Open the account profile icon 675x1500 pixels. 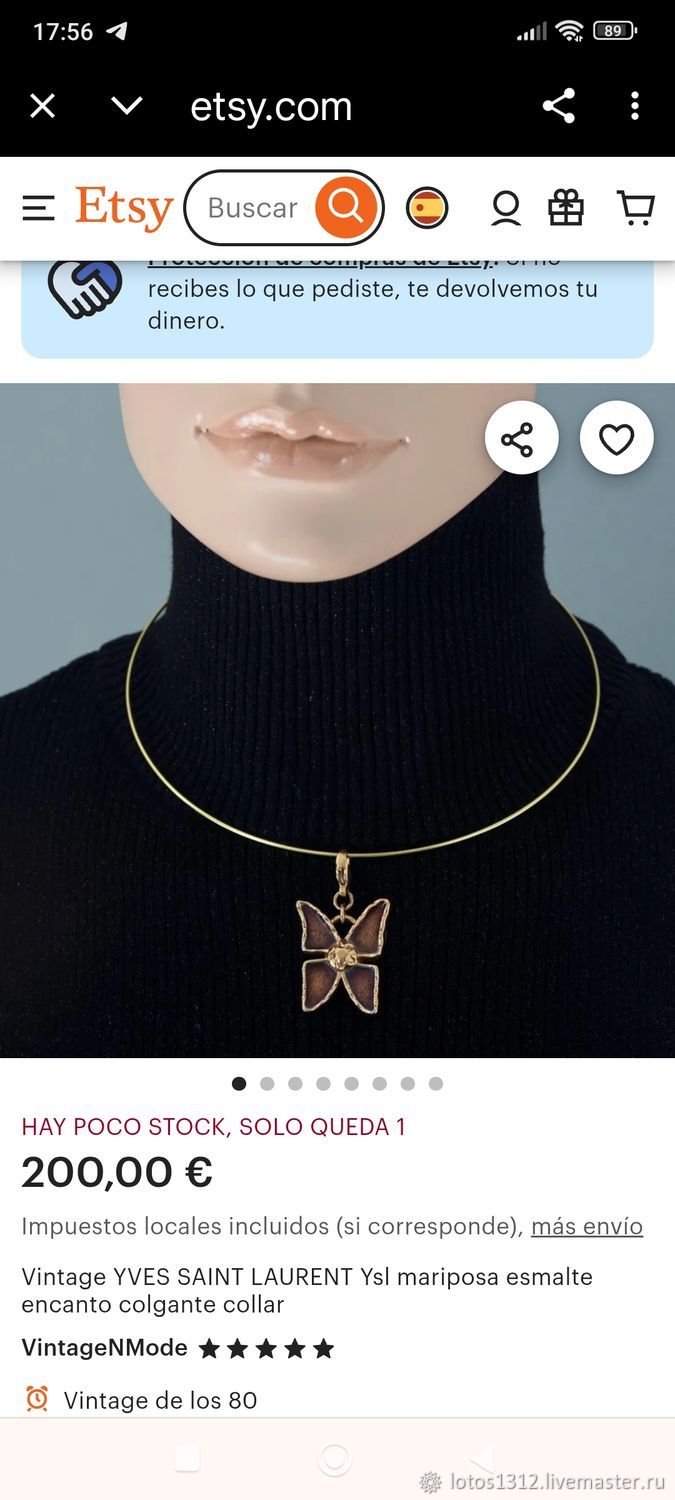(506, 208)
